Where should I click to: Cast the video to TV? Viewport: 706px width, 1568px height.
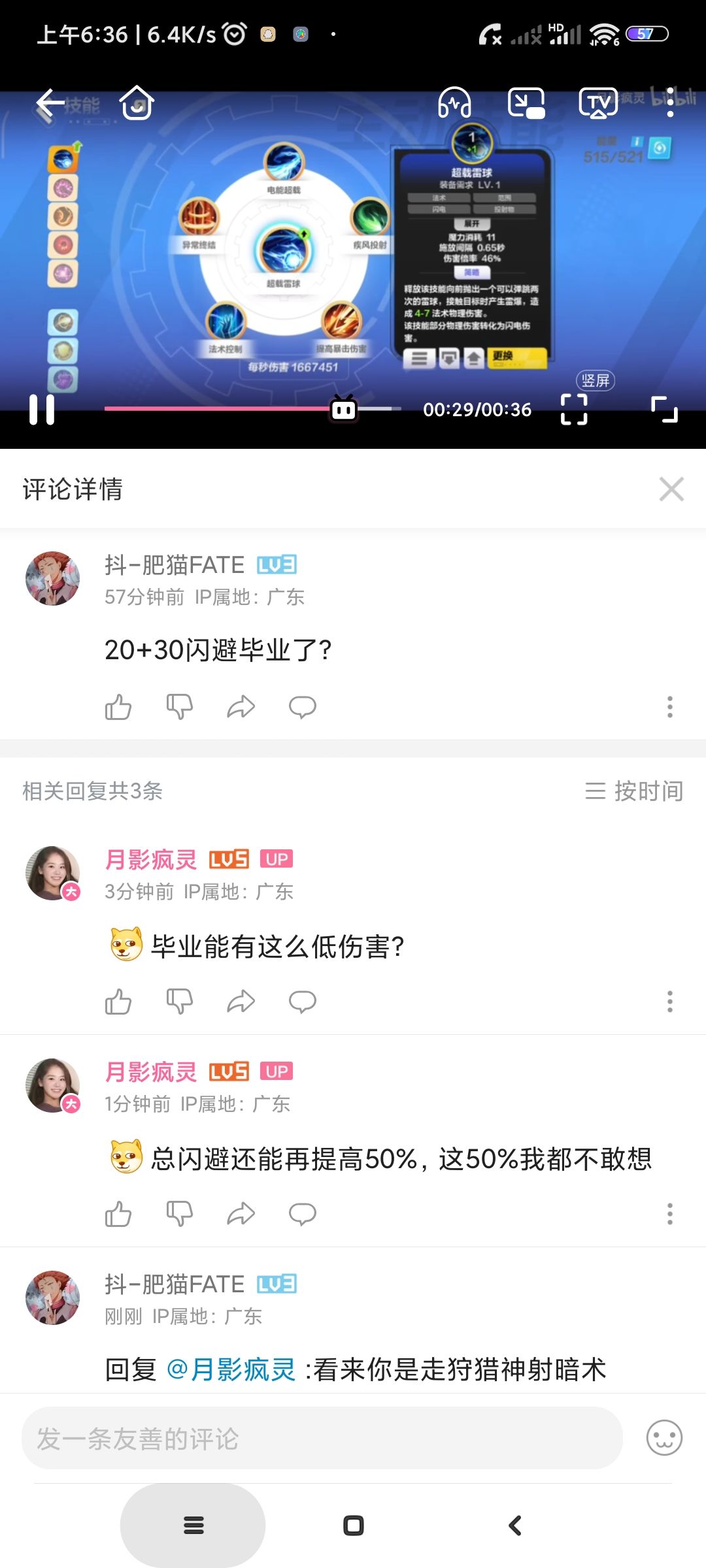[598, 103]
